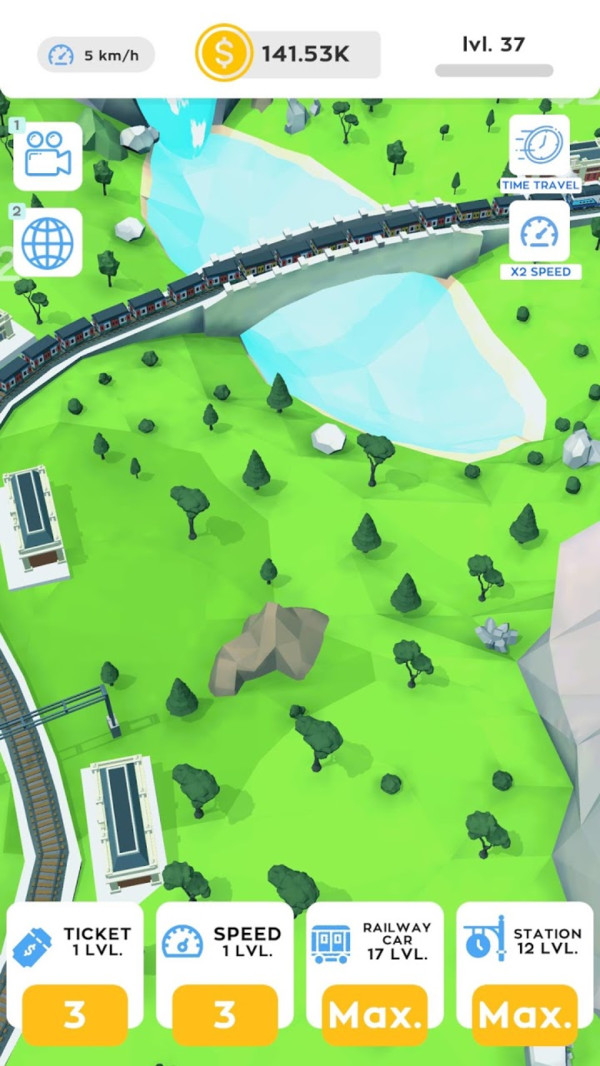This screenshot has height=1066, width=600.
Task: Tap the Station upgrade card
Action: click(524, 965)
